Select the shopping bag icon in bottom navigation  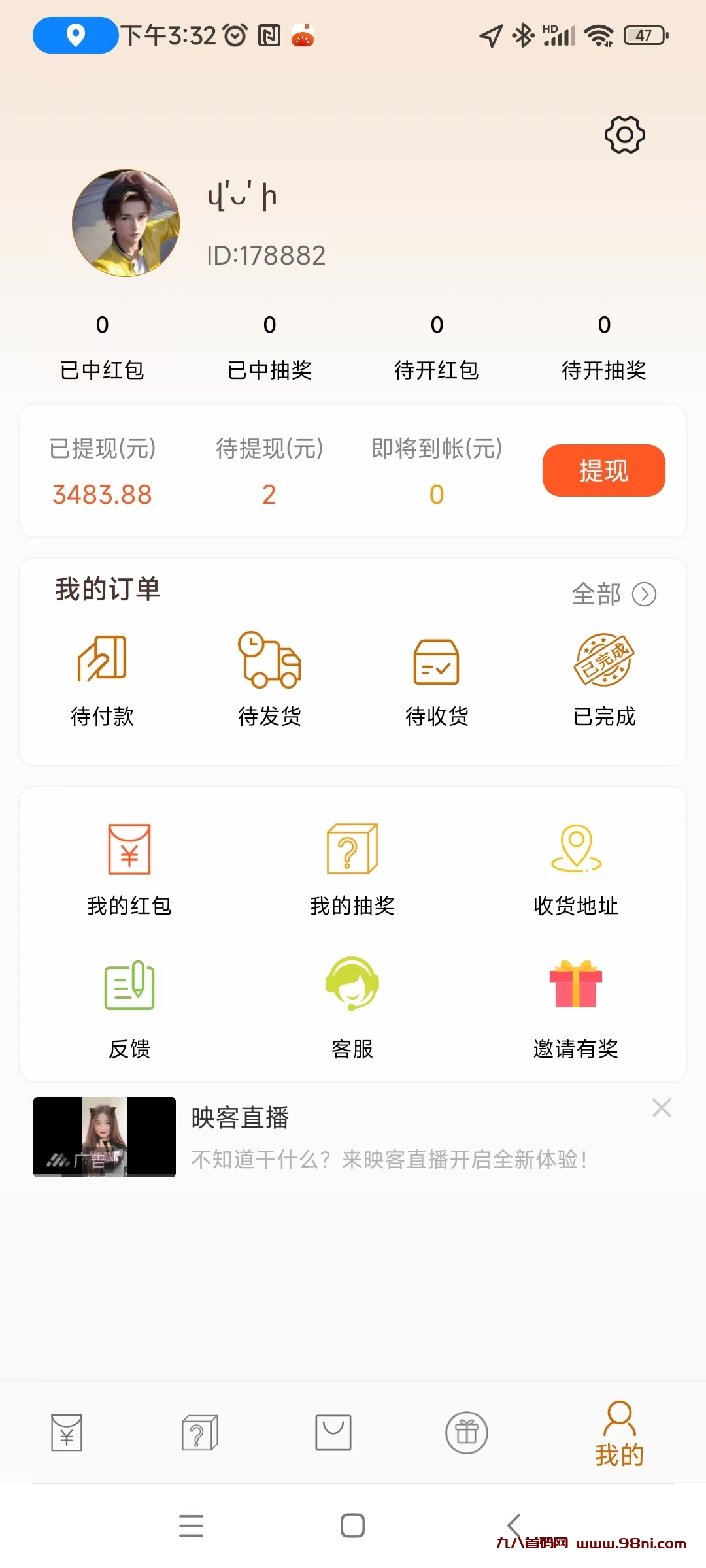click(x=333, y=1432)
